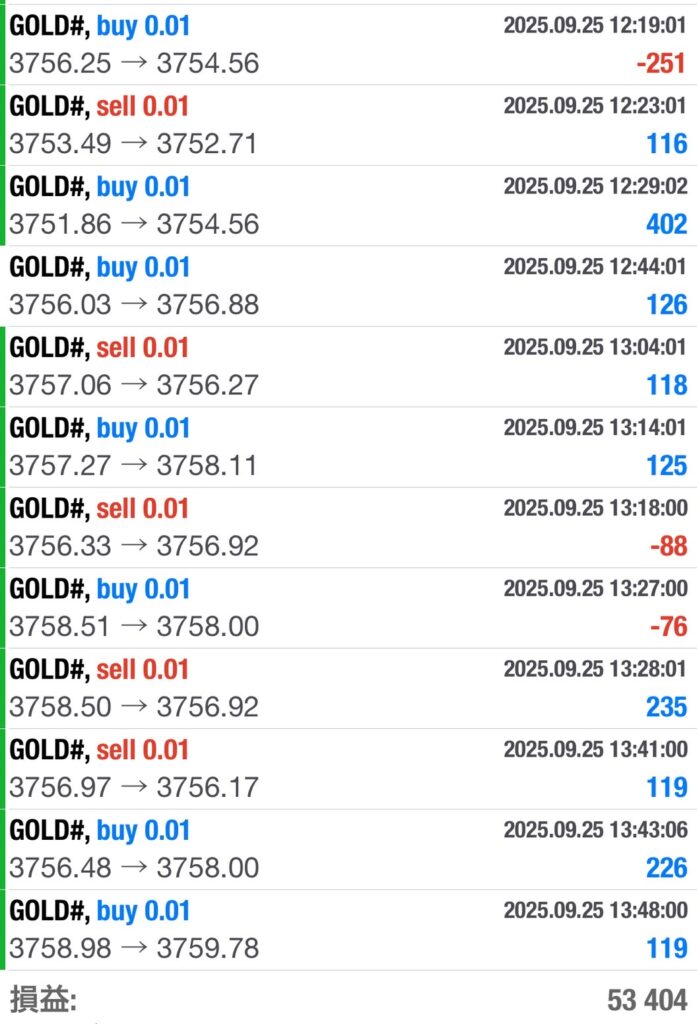The height and width of the screenshot is (1024, 697).
Task: Open the GOLD# buy trade from 12:19:01
Action: tap(348, 44)
